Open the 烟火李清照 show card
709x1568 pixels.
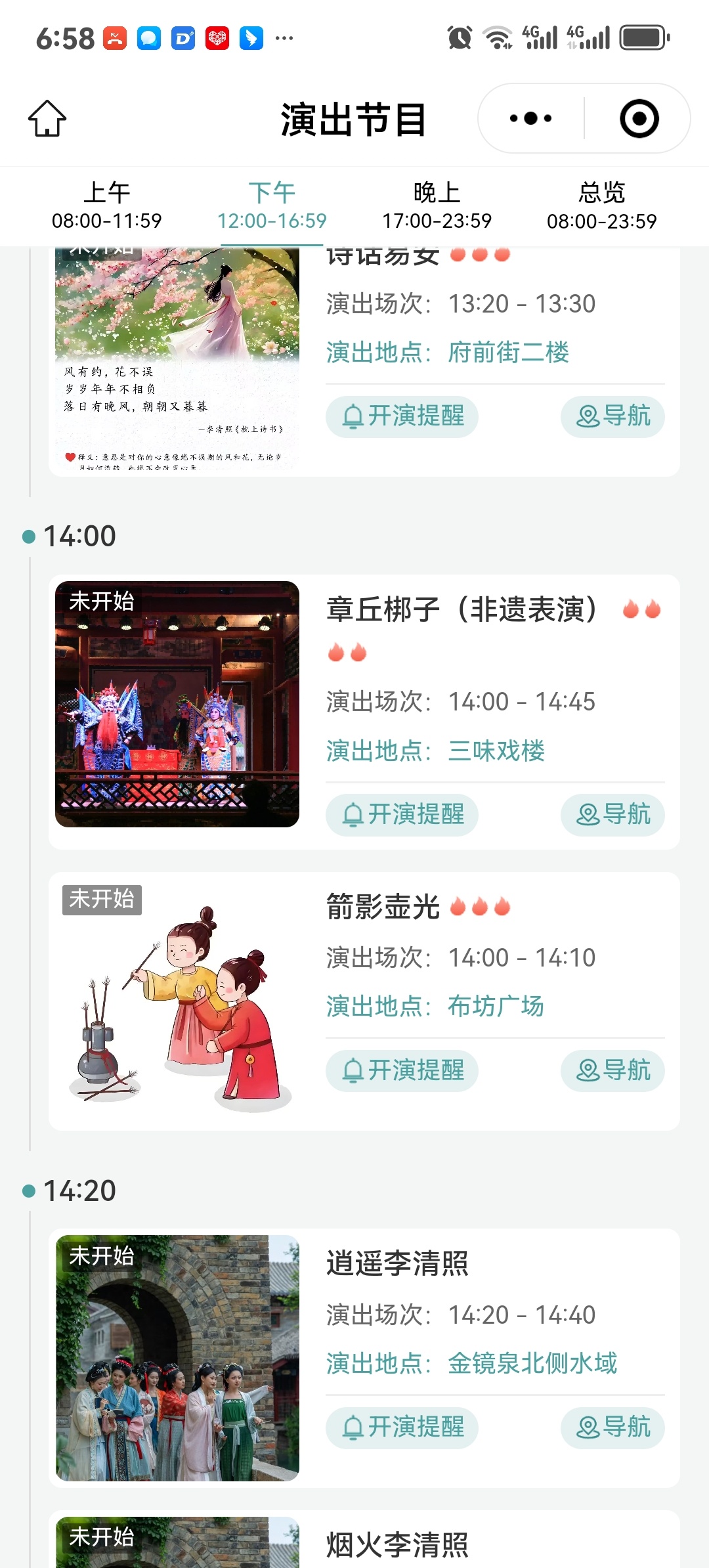364,1540
